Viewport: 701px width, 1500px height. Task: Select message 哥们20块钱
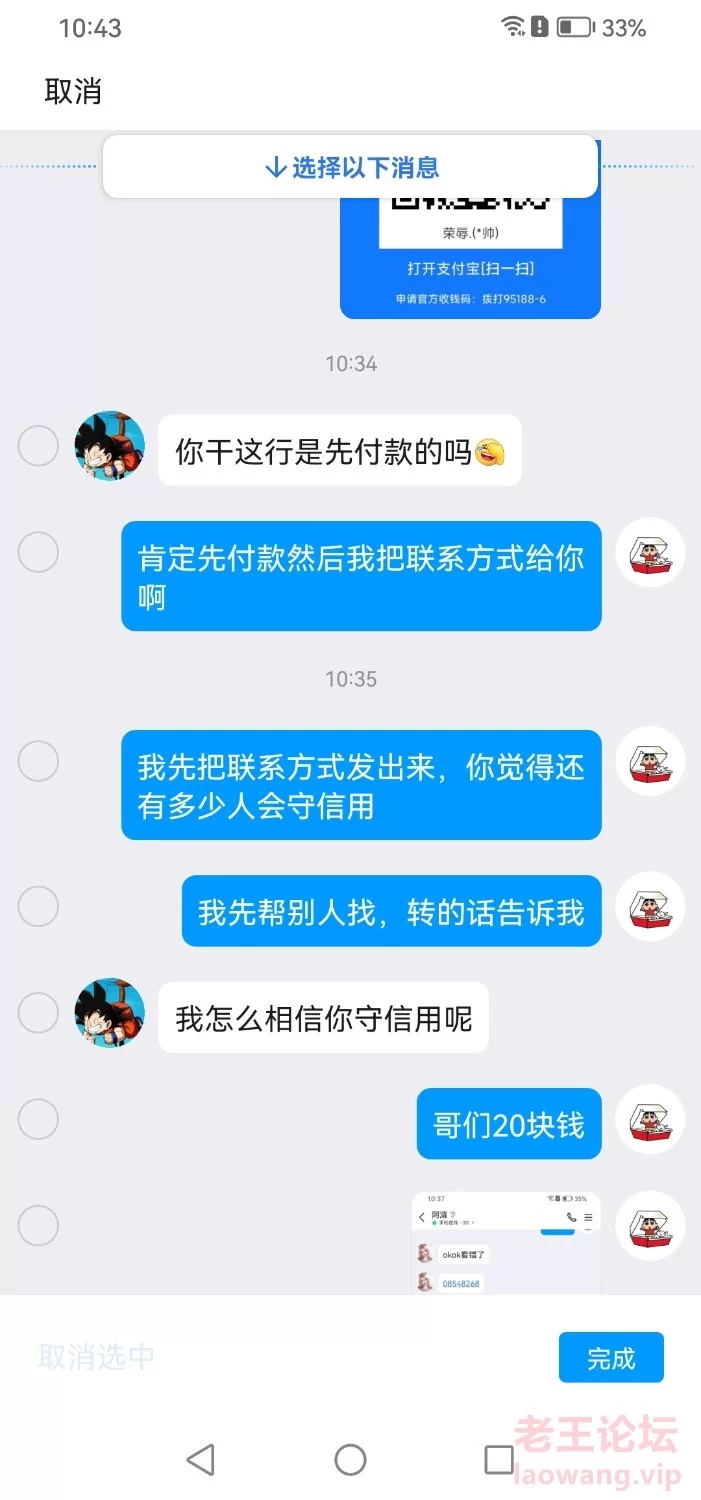38,1119
